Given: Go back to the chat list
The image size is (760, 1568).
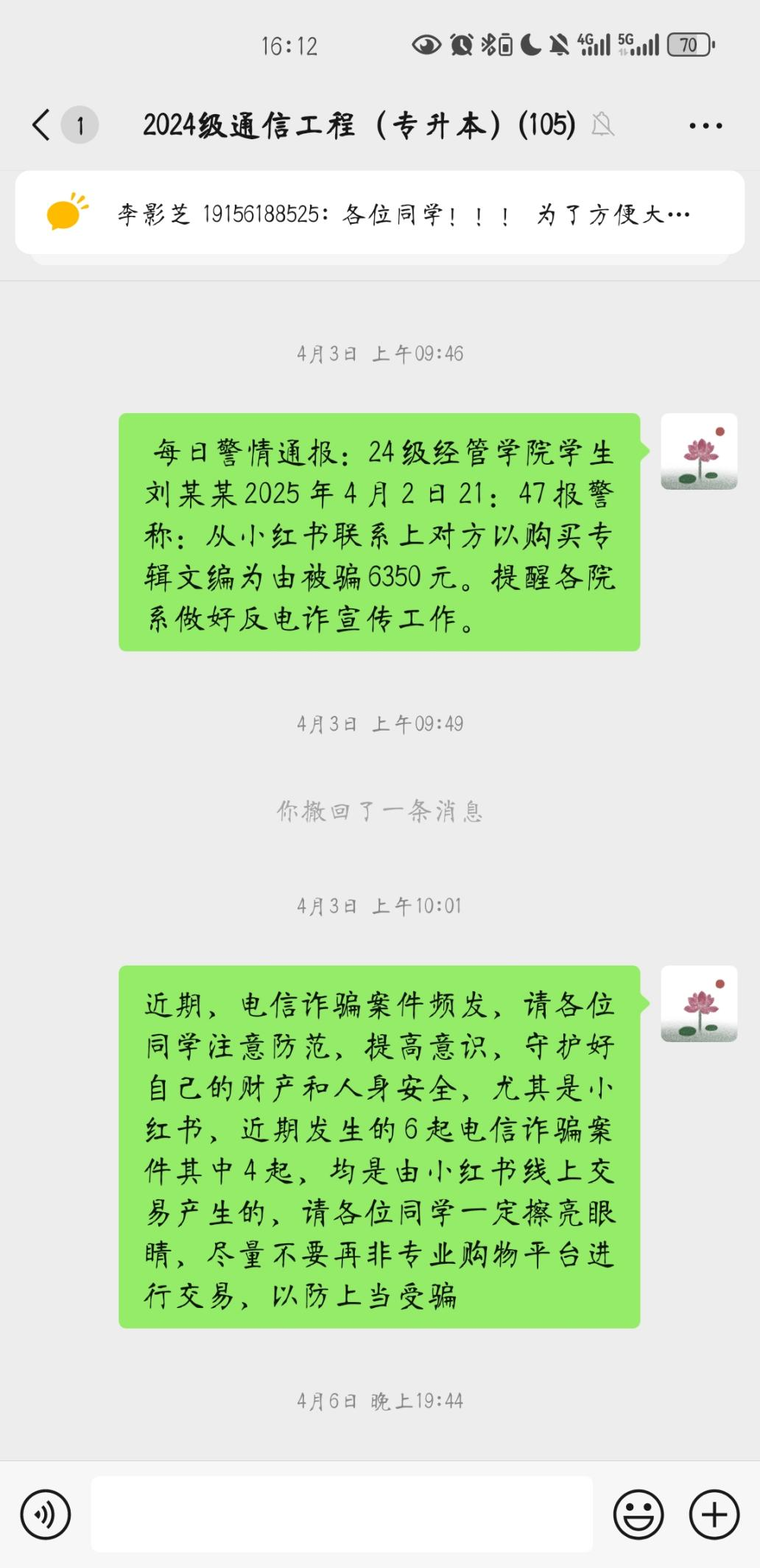Looking at the screenshot, I should [43, 124].
